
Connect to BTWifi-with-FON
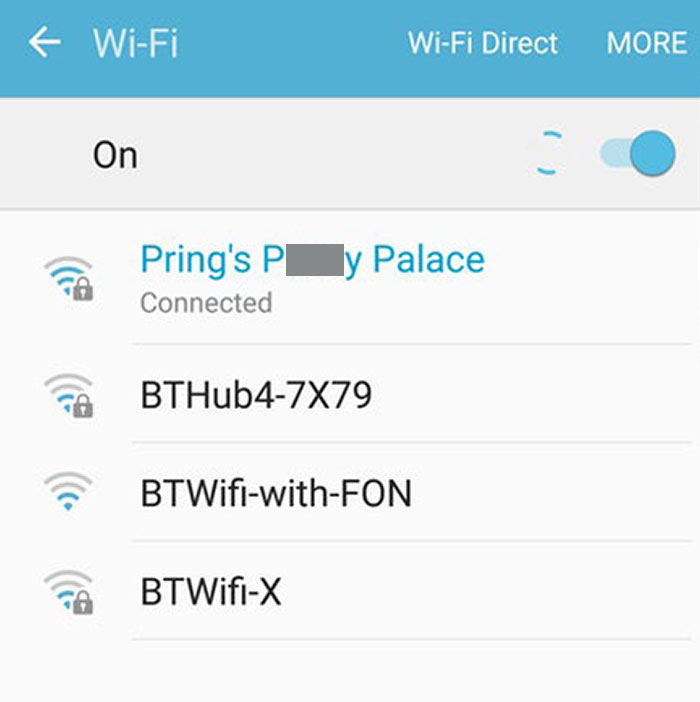tap(276, 494)
